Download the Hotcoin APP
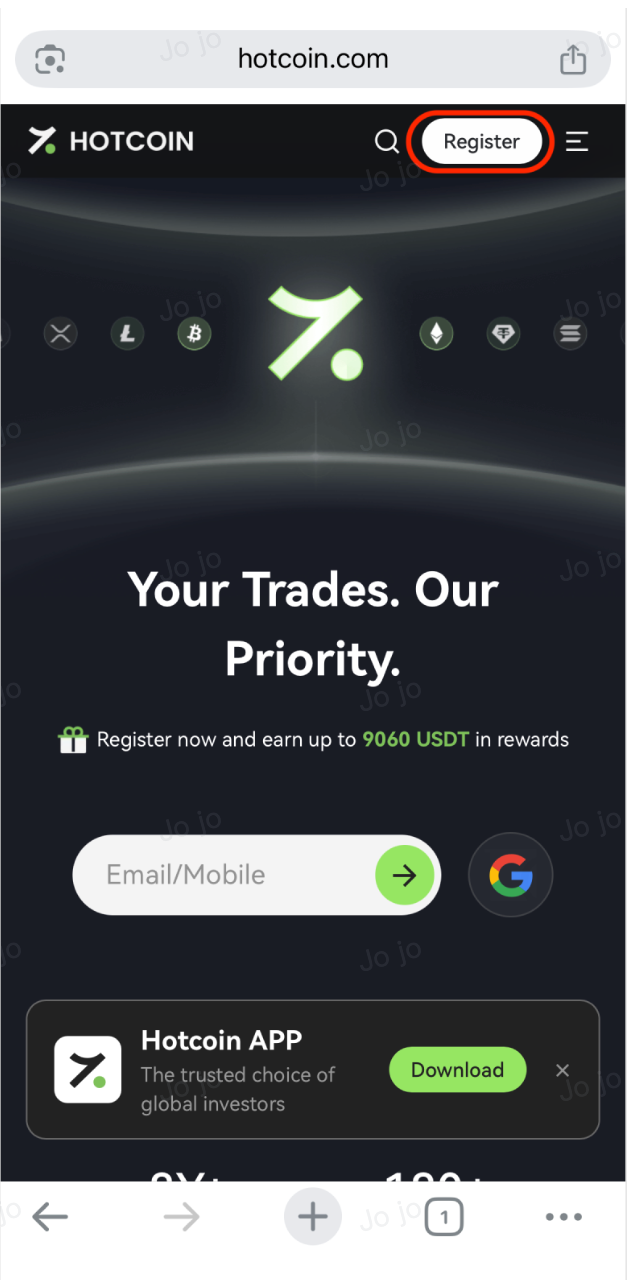 point(457,1070)
